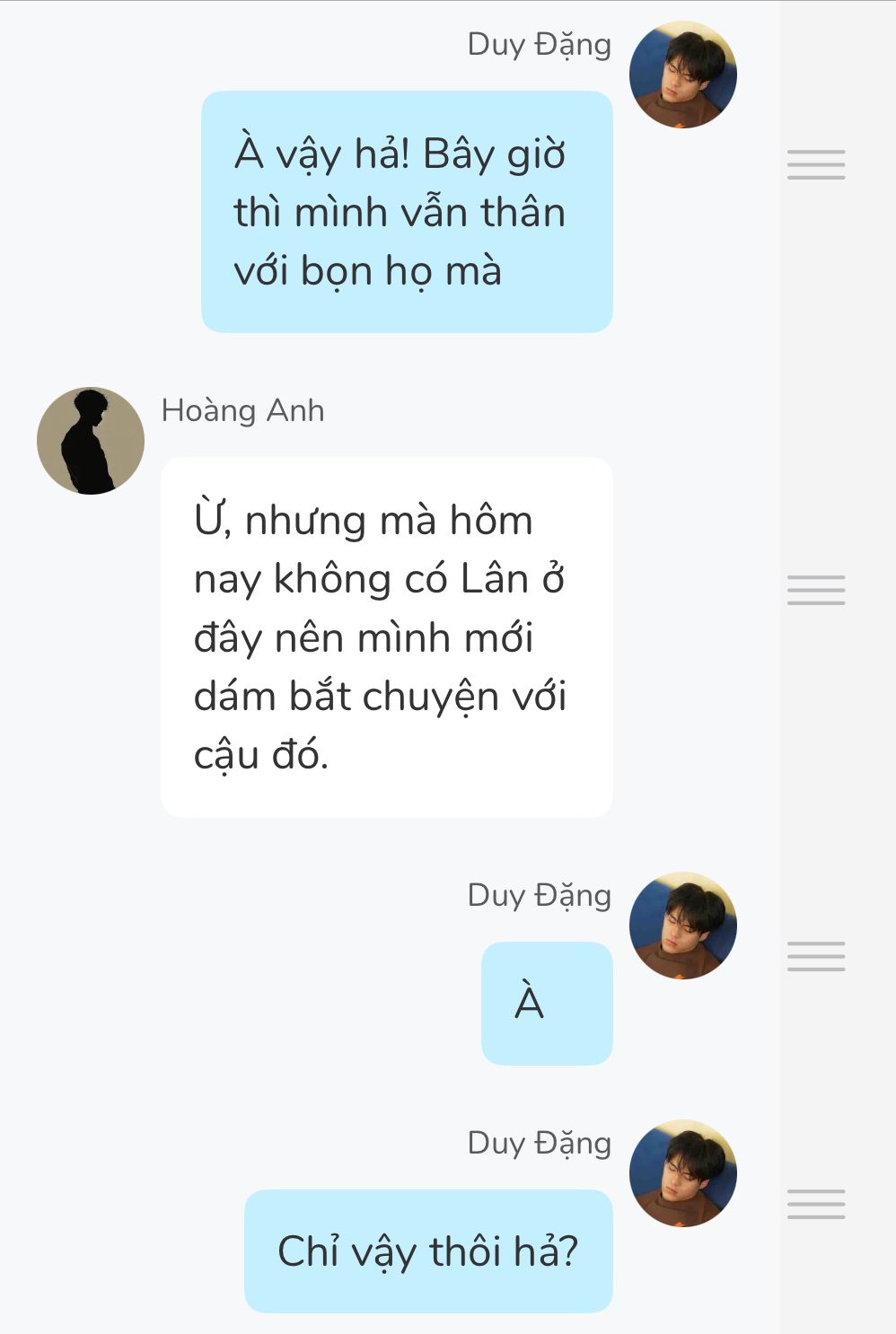
Task: Tap the handle next to the "À" message
Action: (815, 956)
